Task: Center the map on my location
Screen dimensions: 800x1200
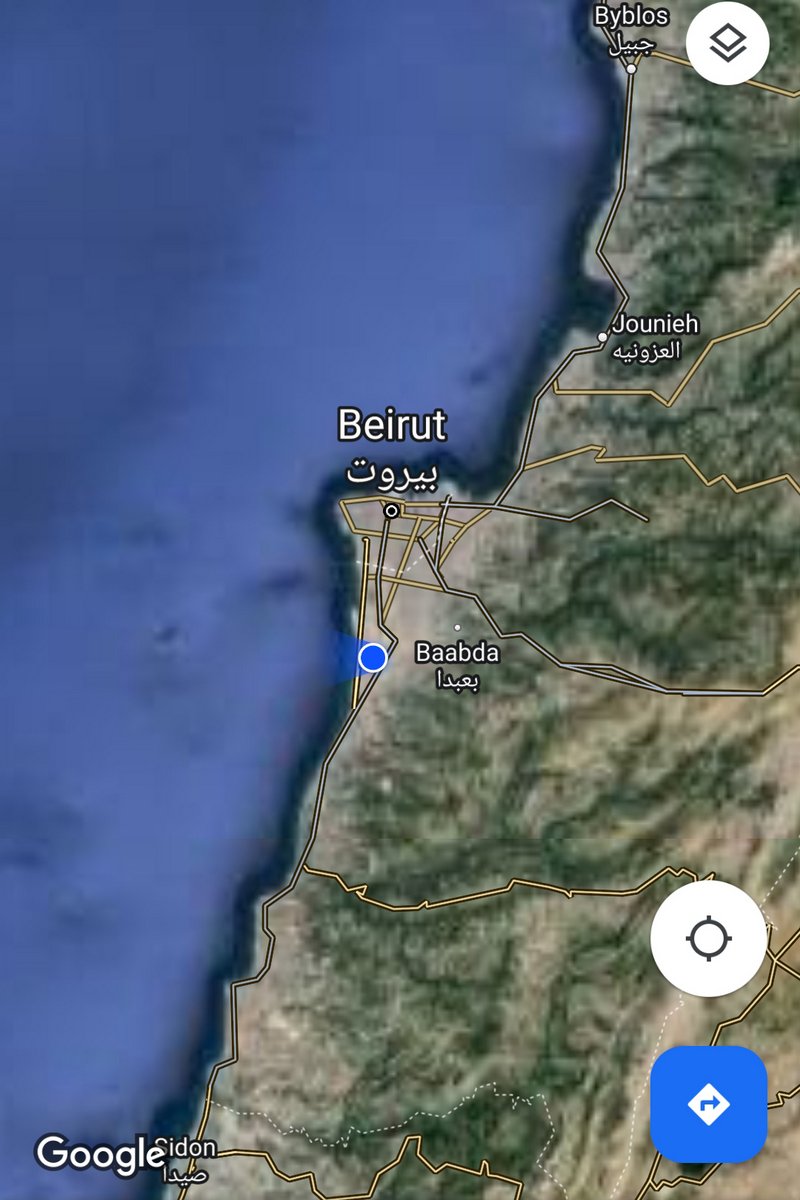Action: click(x=709, y=939)
